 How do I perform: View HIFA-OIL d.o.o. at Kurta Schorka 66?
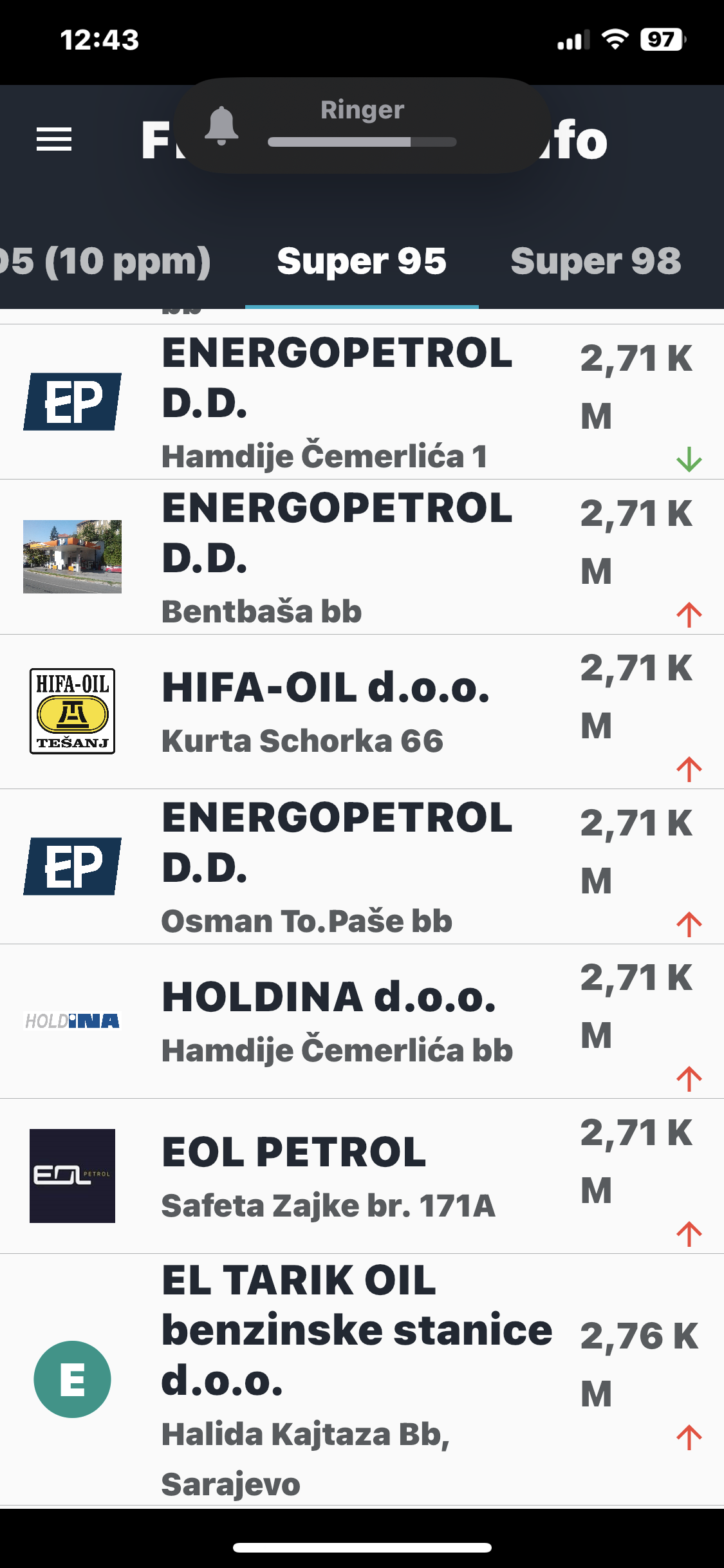click(x=362, y=712)
